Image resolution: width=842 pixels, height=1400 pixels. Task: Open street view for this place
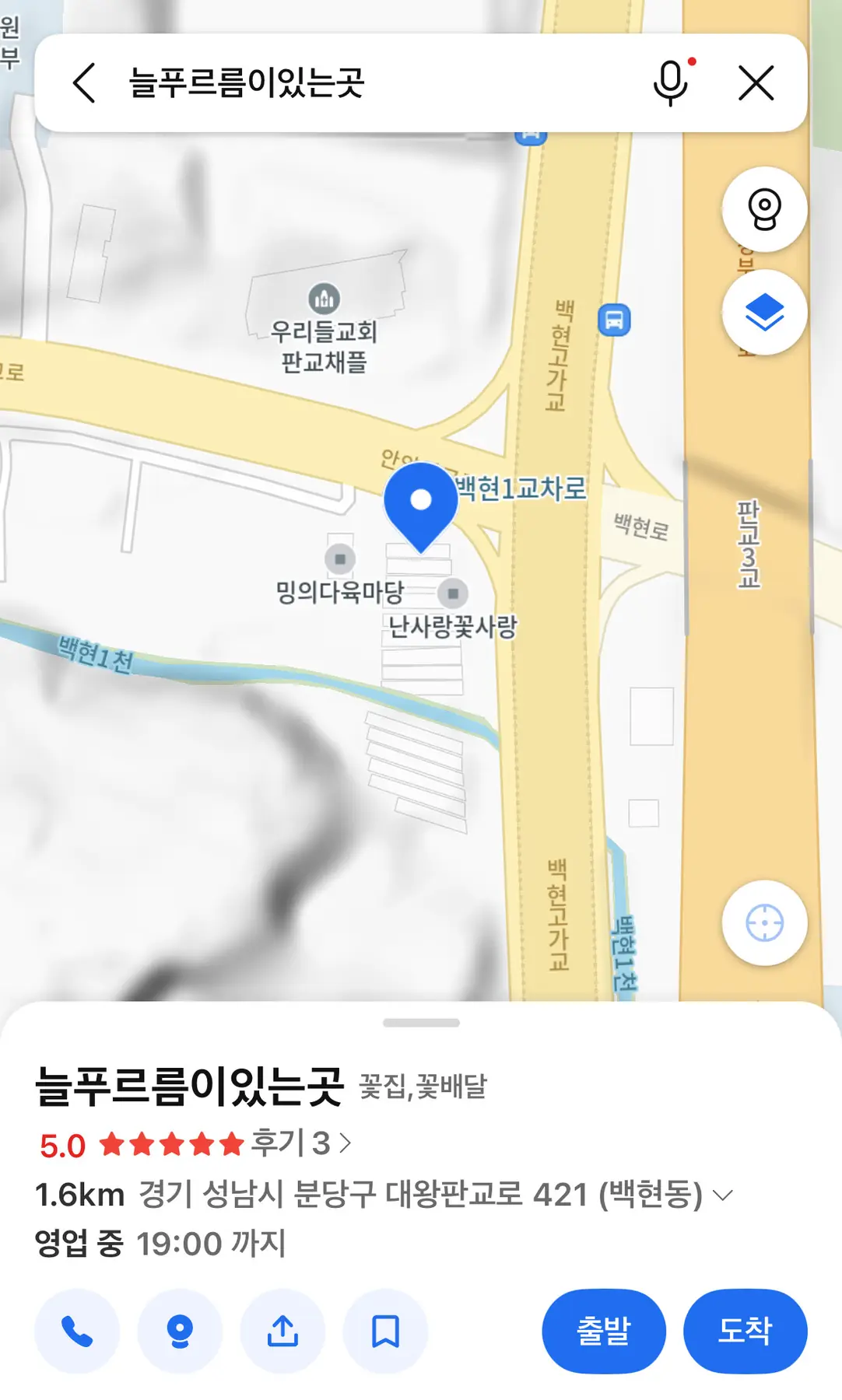180,1332
